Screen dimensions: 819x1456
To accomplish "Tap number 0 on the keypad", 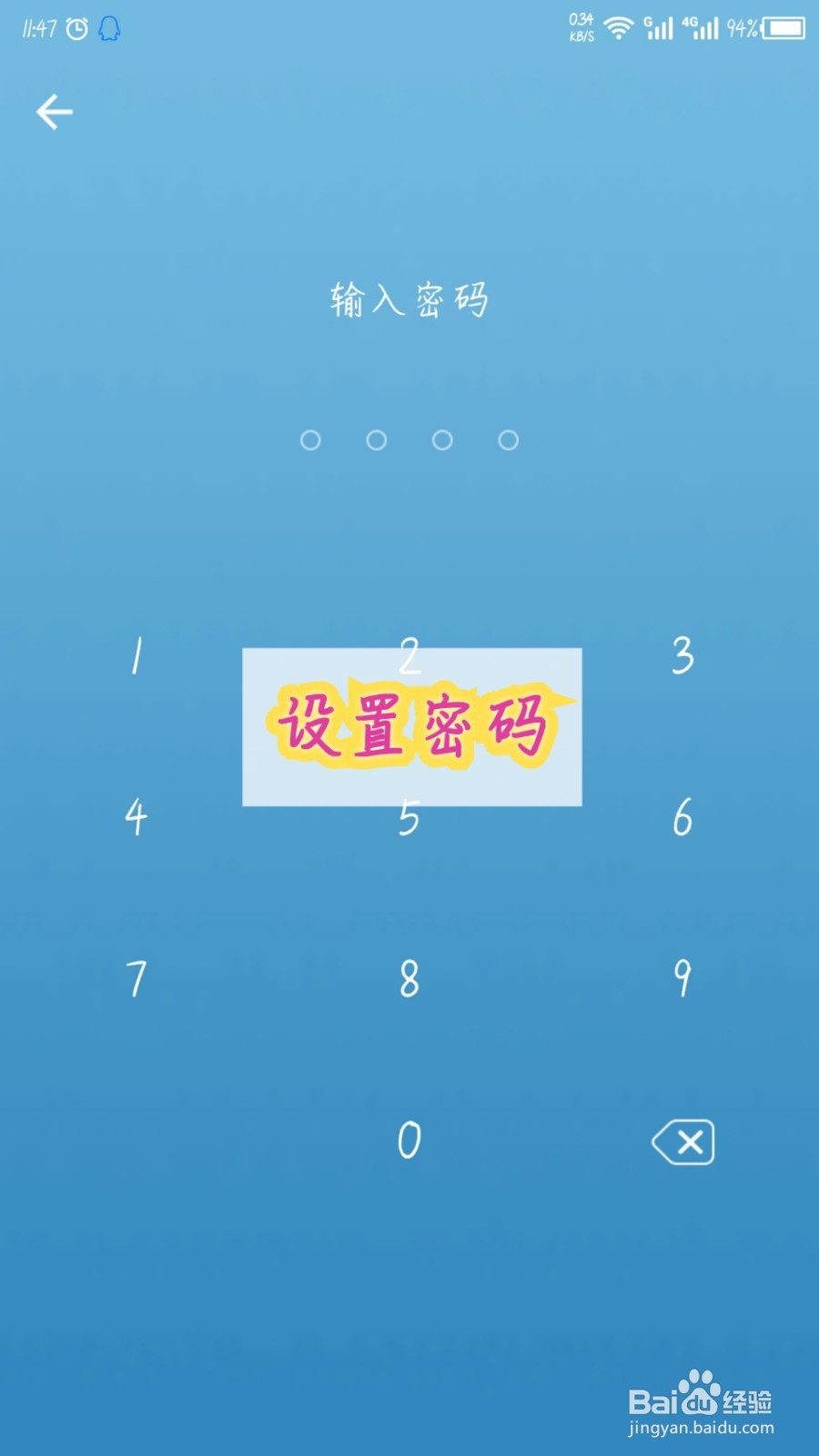I will pos(409,1142).
